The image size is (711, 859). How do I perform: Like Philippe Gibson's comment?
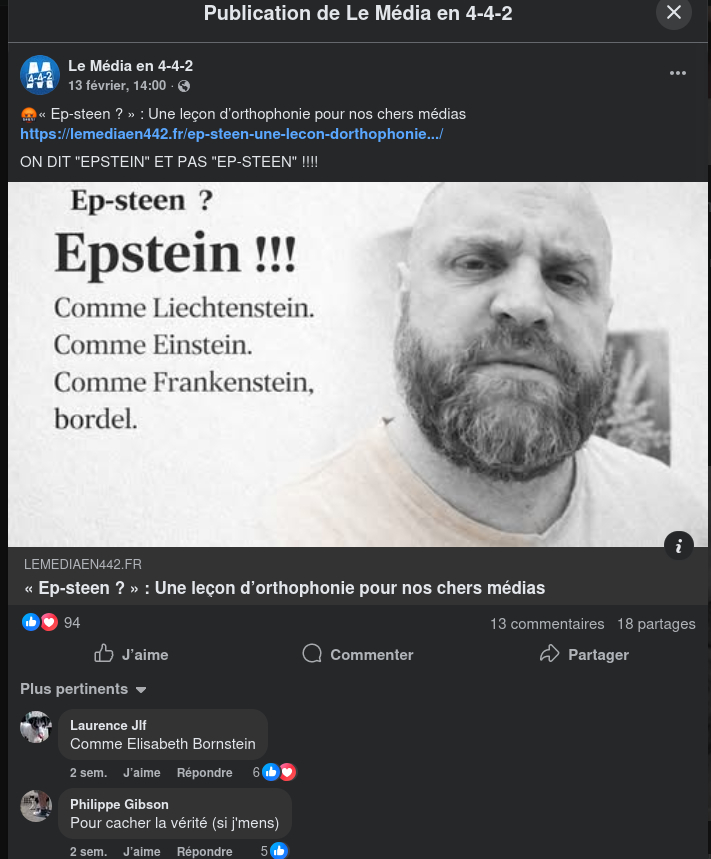tap(141, 851)
